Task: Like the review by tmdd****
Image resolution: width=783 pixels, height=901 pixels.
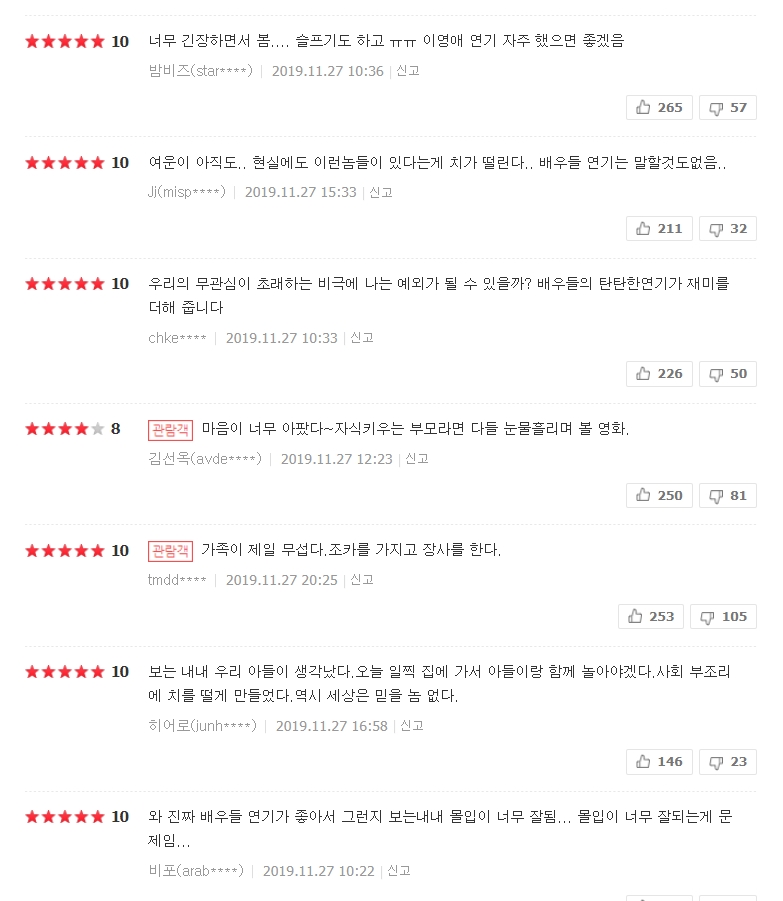Action: (x=650, y=616)
